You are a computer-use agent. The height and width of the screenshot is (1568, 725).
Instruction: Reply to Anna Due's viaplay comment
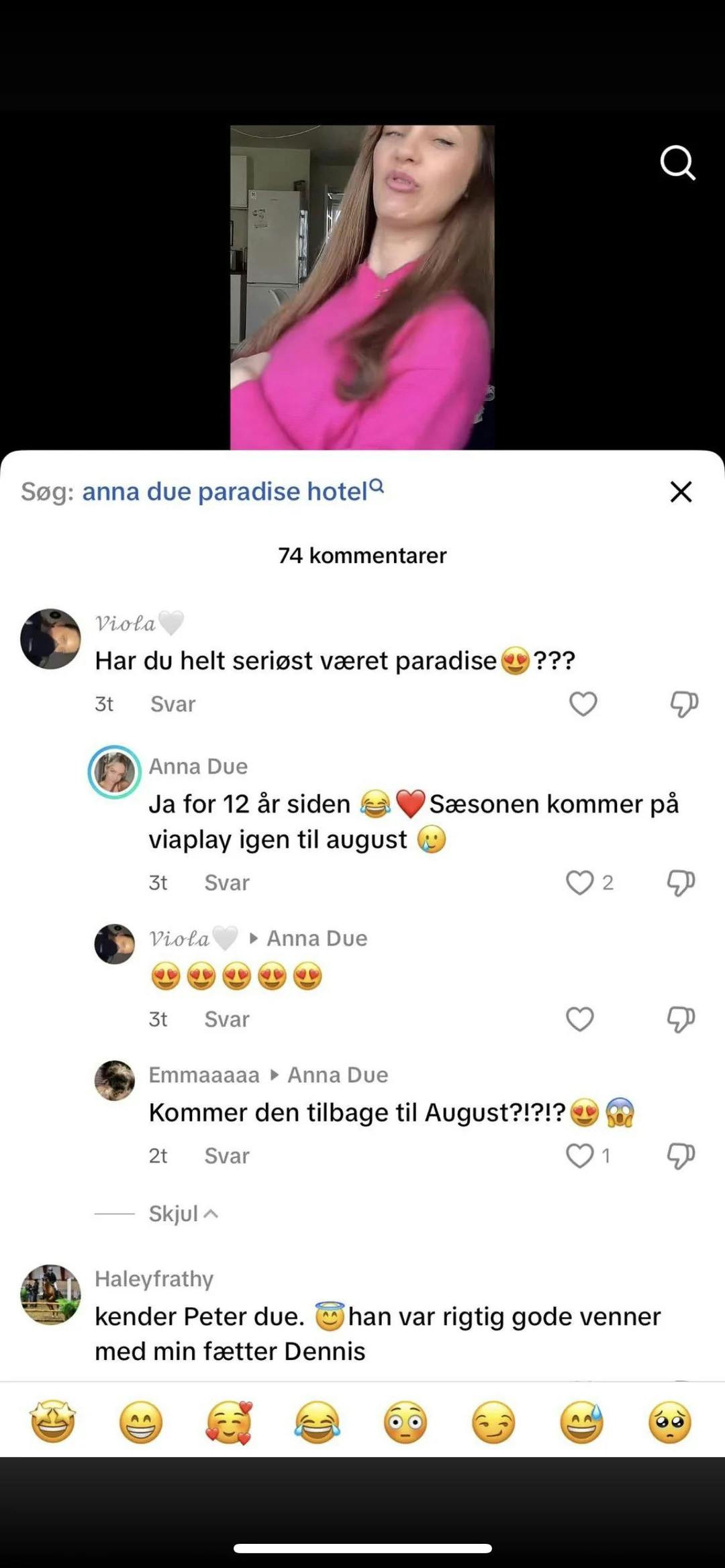[x=226, y=883]
